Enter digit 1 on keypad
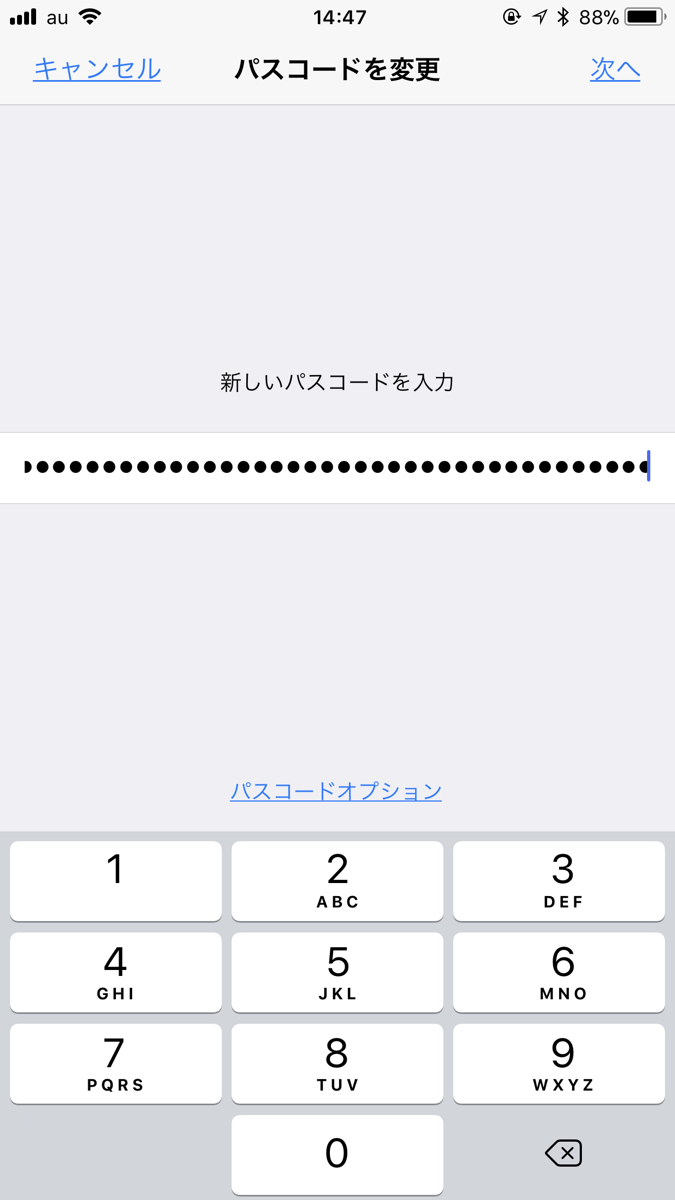The height and width of the screenshot is (1200, 675). click(116, 880)
